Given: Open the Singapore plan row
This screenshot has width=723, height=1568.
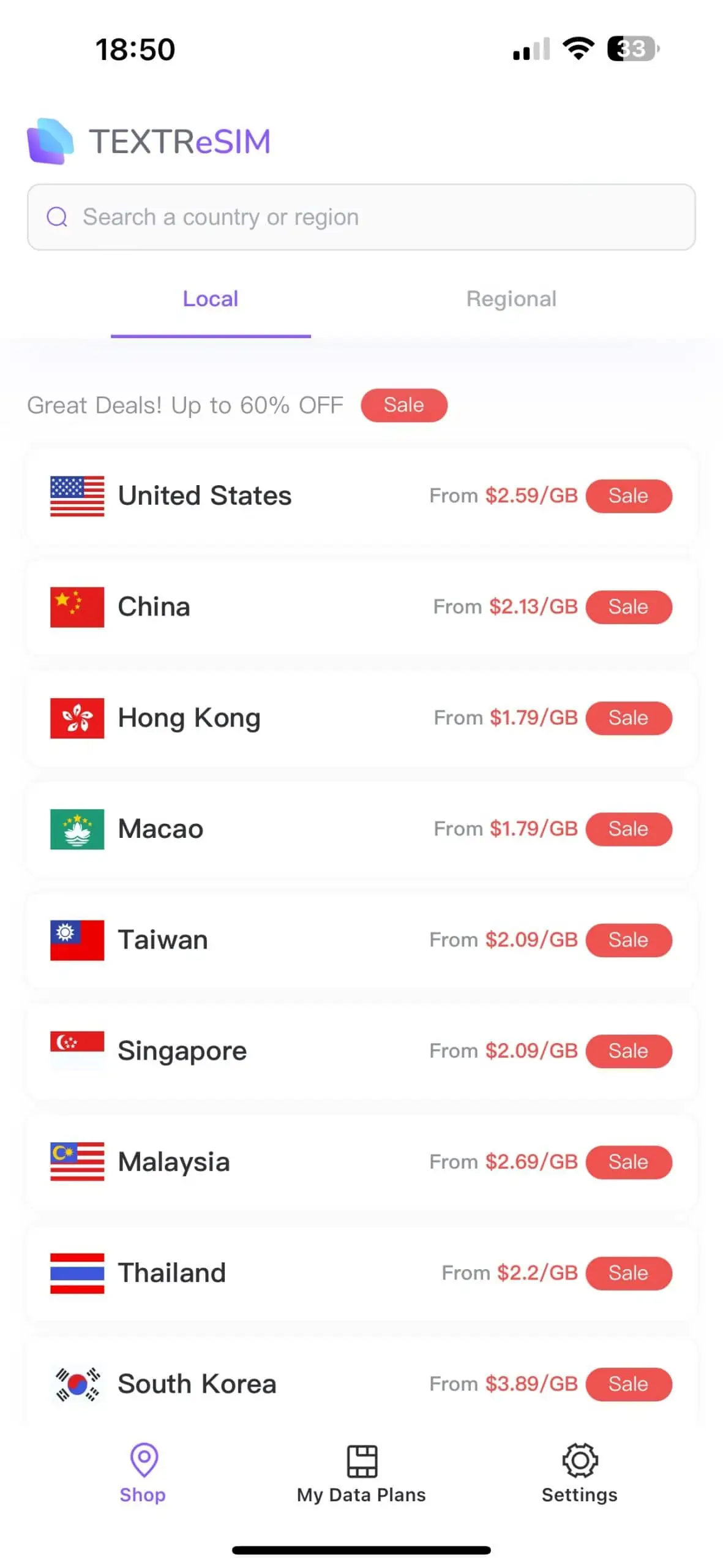Looking at the screenshot, I should pyautogui.click(x=361, y=1050).
